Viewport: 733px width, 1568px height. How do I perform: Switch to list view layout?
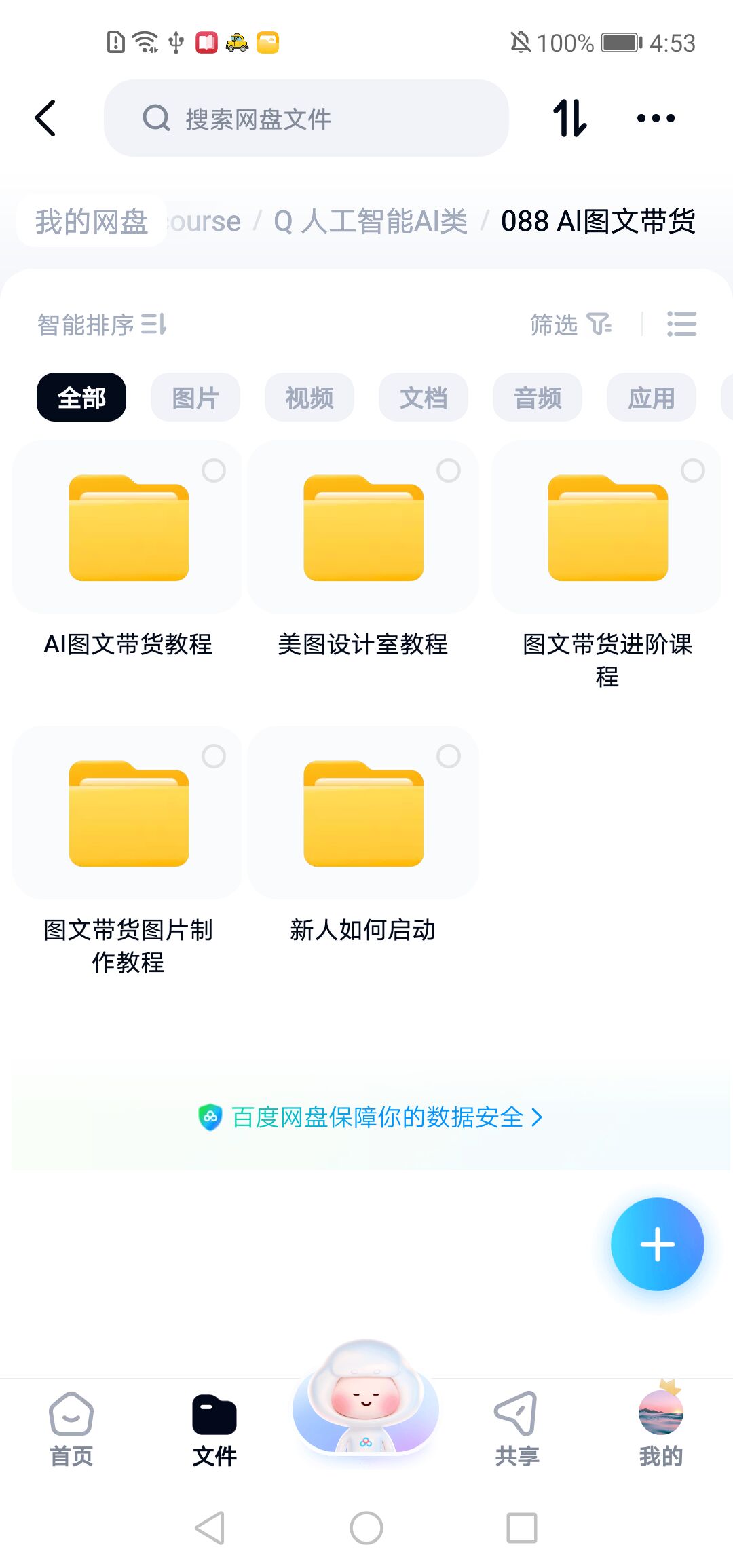(x=681, y=324)
